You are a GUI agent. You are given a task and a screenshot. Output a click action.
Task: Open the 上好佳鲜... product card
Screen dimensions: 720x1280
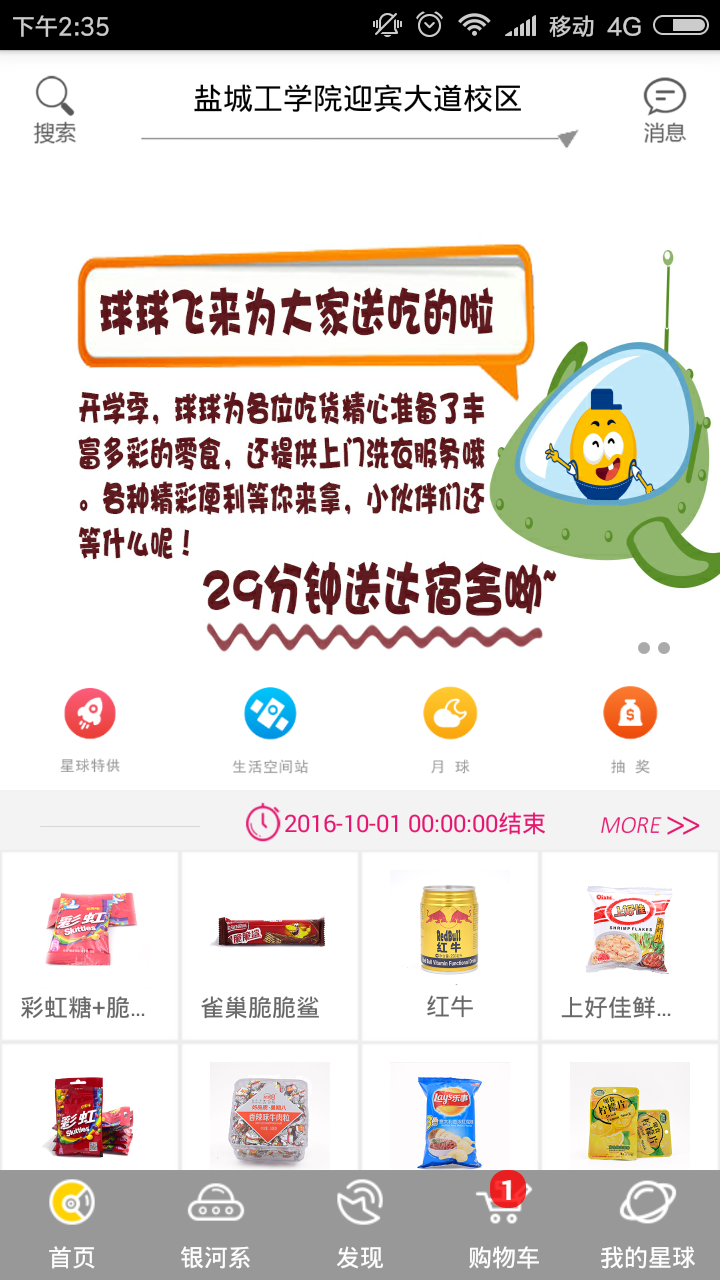(x=630, y=945)
